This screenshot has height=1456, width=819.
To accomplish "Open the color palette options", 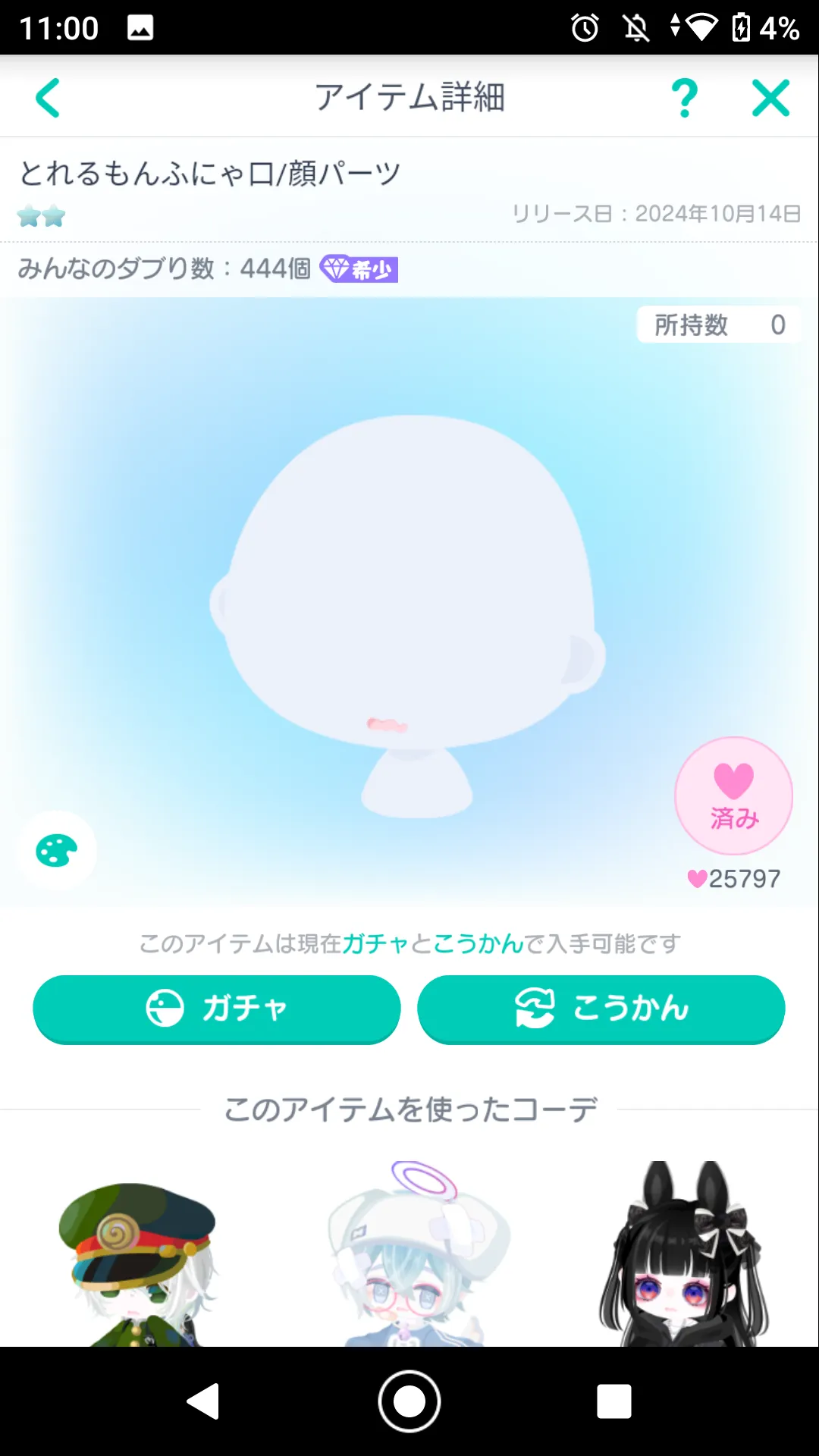I will (x=56, y=850).
